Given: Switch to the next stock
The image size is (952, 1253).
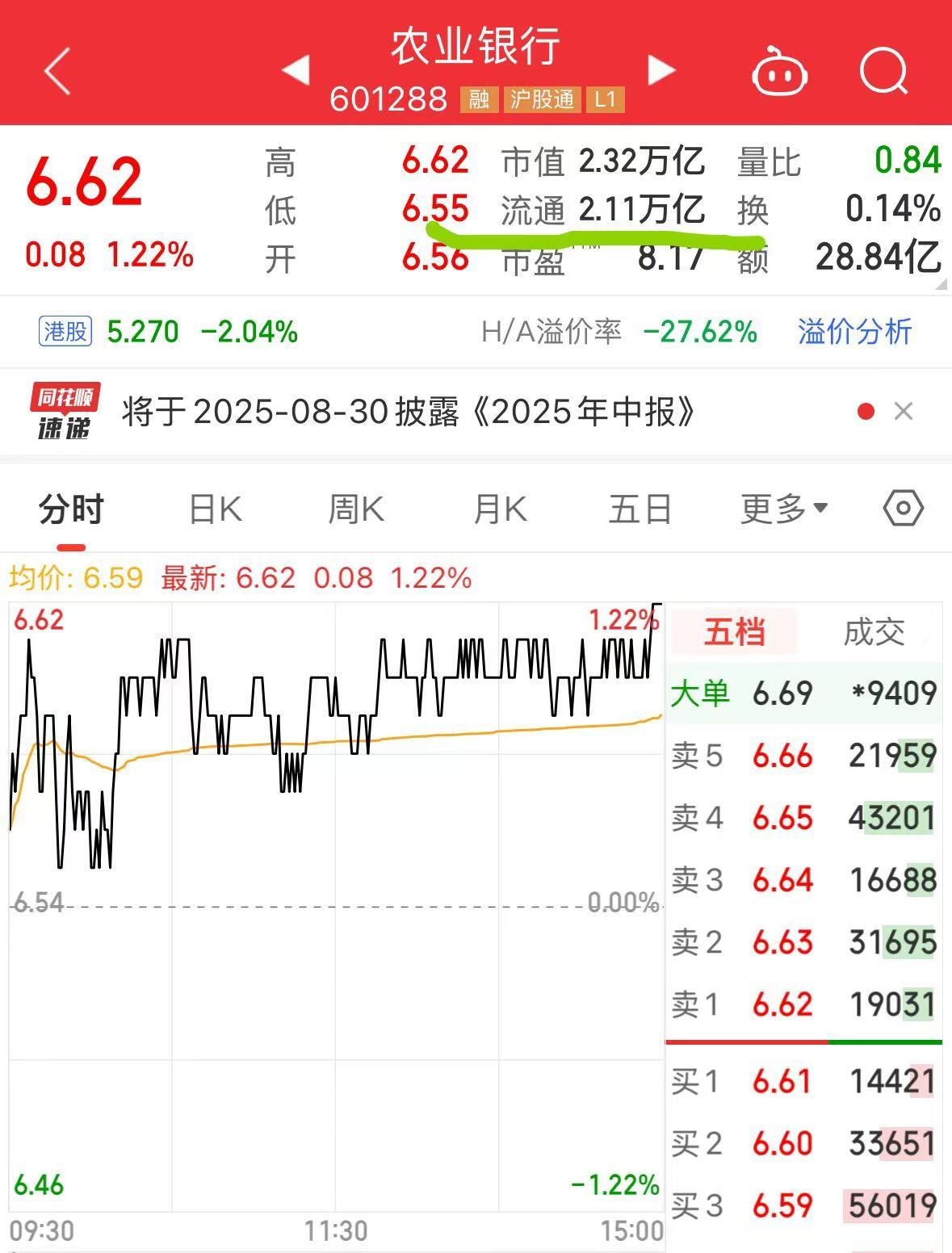Looking at the screenshot, I should pyautogui.click(x=661, y=70).
